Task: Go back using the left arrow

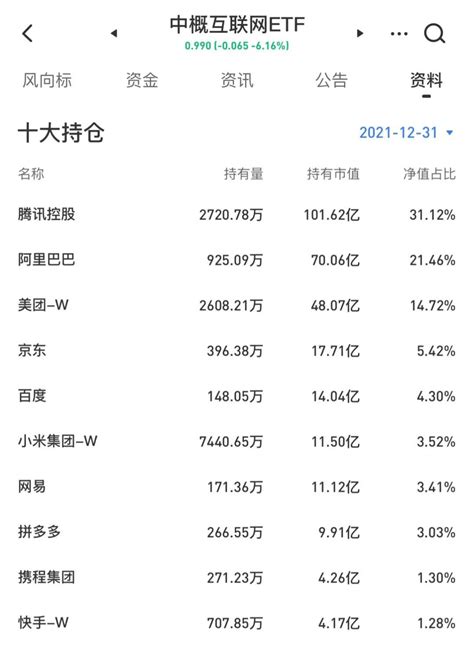Action: (x=28, y=33)
